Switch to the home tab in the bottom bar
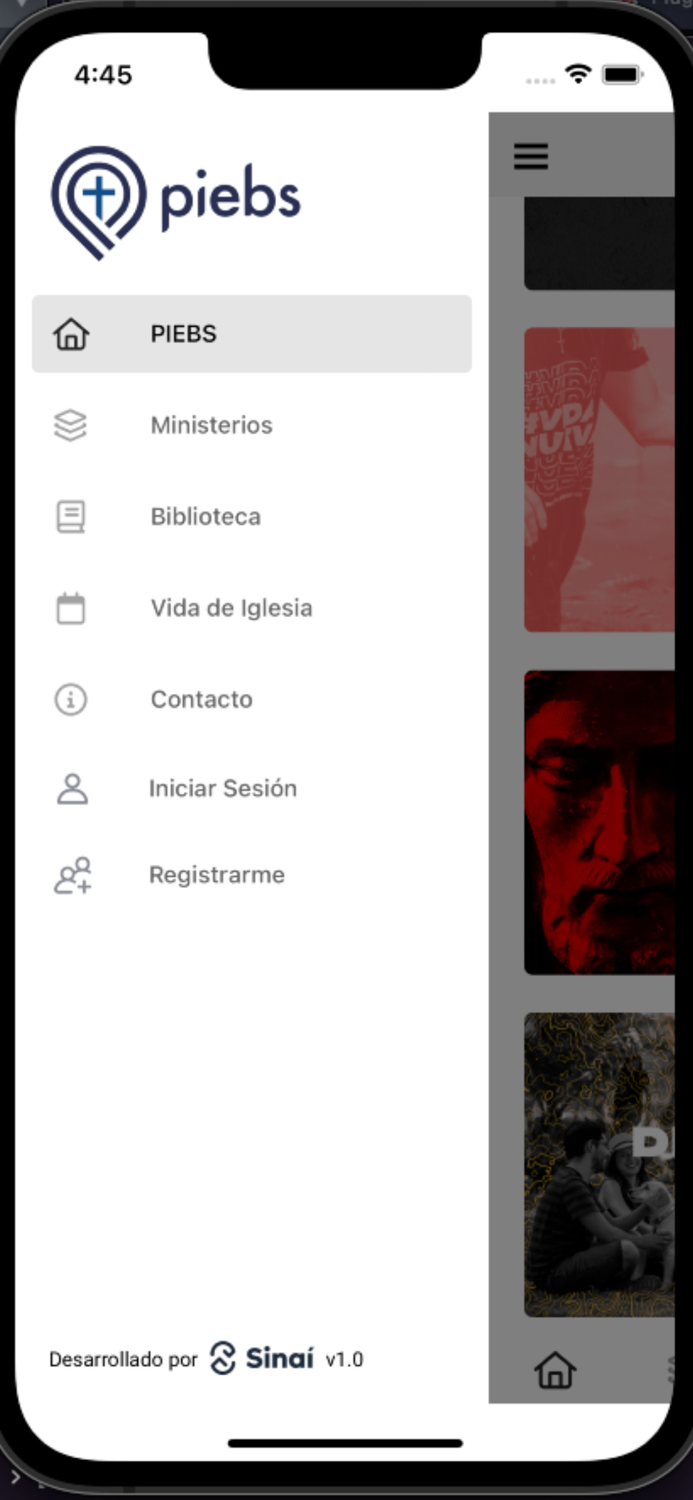The height and width of the screenshot is (1500, 693). [555, 1370]
